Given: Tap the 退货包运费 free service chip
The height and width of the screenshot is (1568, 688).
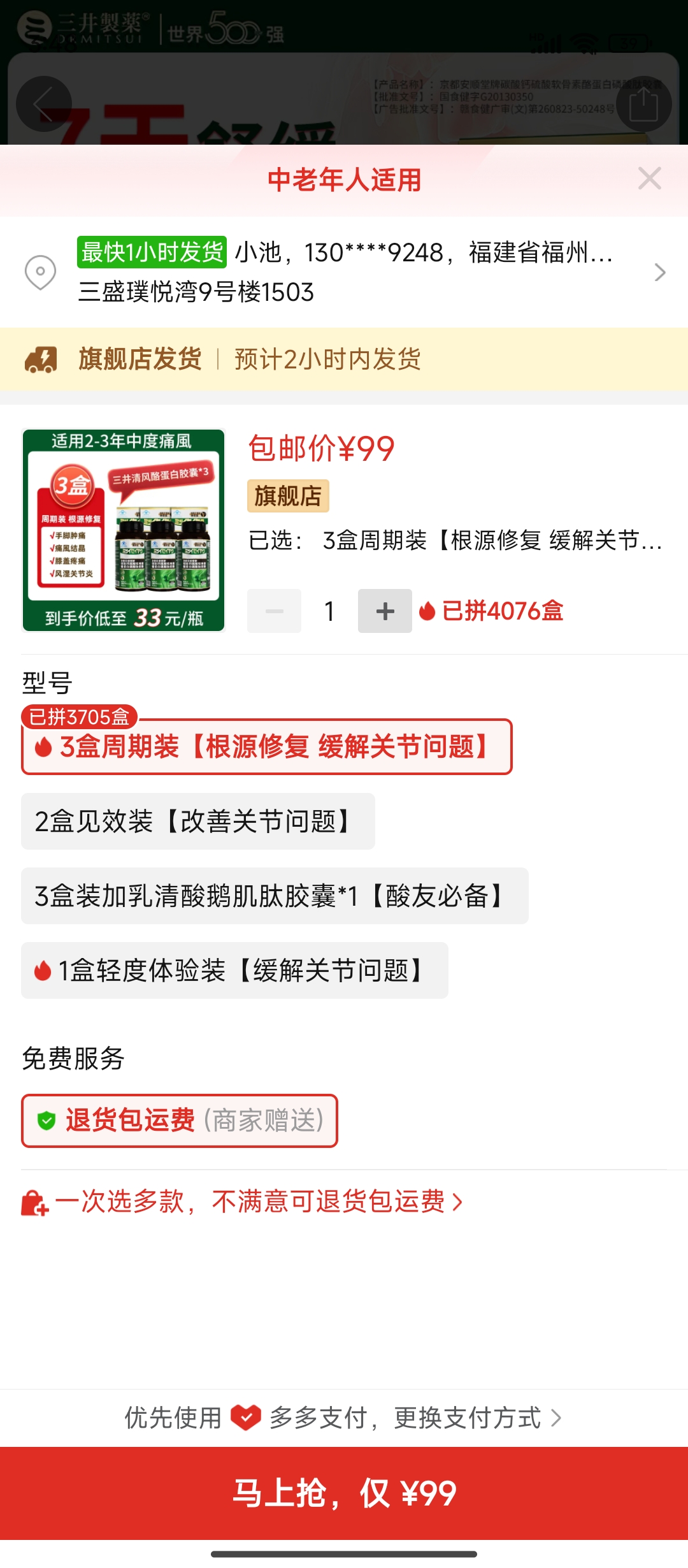Looking at the screenshot, I should (180, 1121).
